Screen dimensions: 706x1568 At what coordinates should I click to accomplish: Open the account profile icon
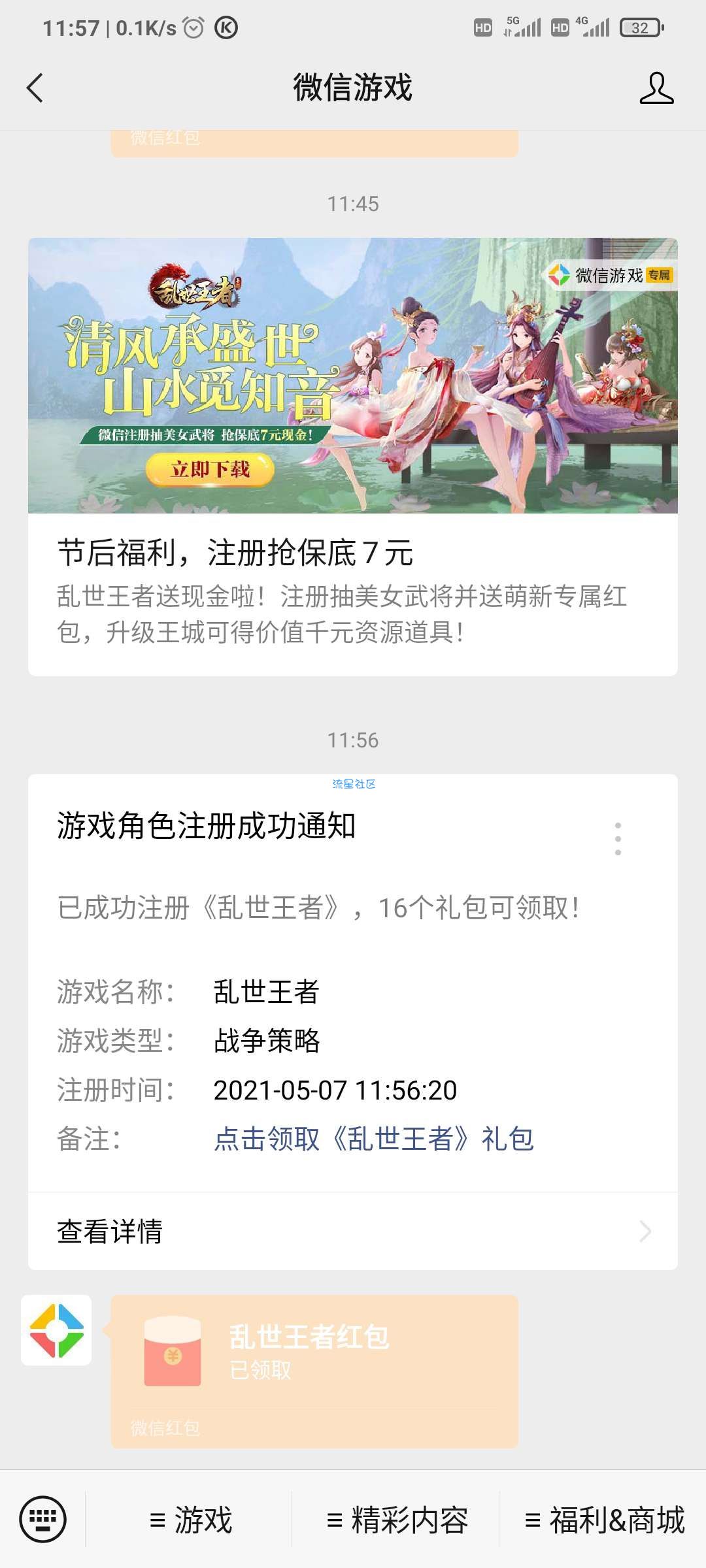[656, 88]
